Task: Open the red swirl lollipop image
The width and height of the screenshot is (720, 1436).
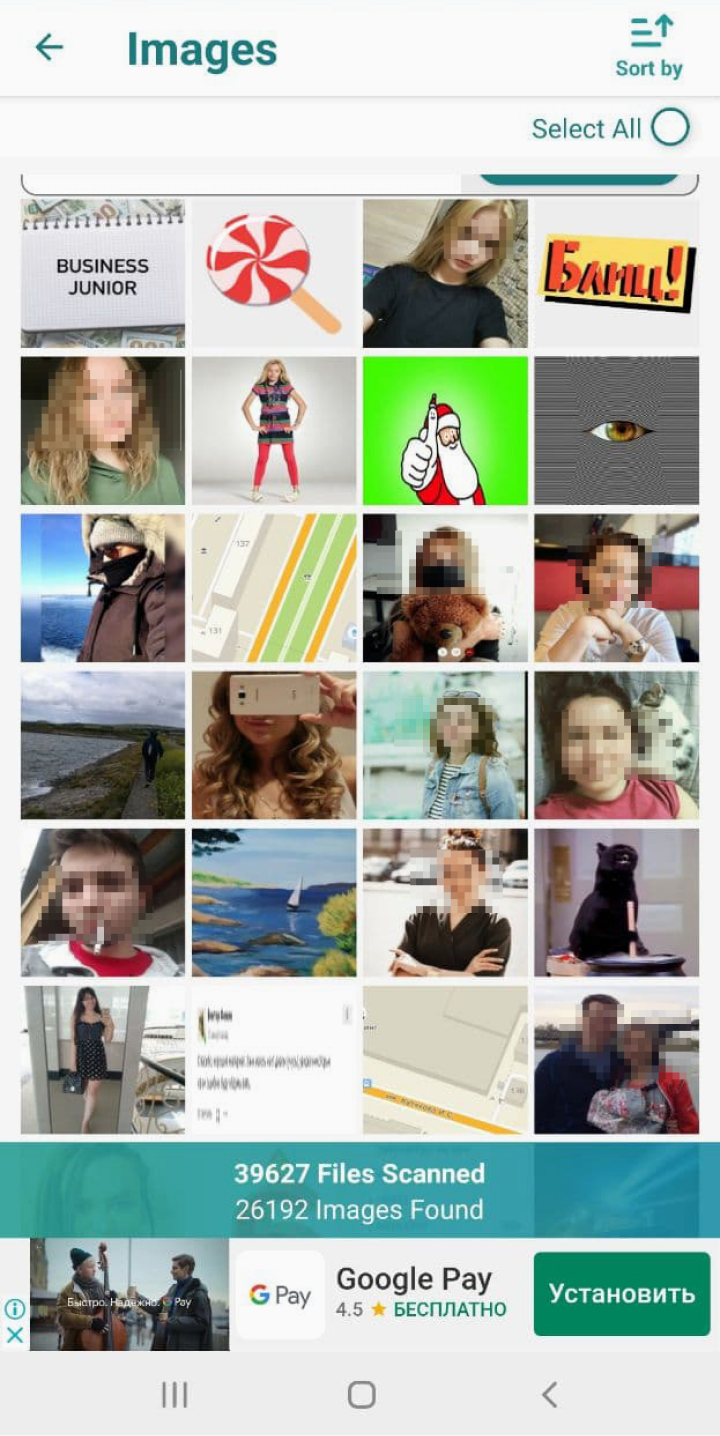Action: pyautogui.click(x=274, y=273)
